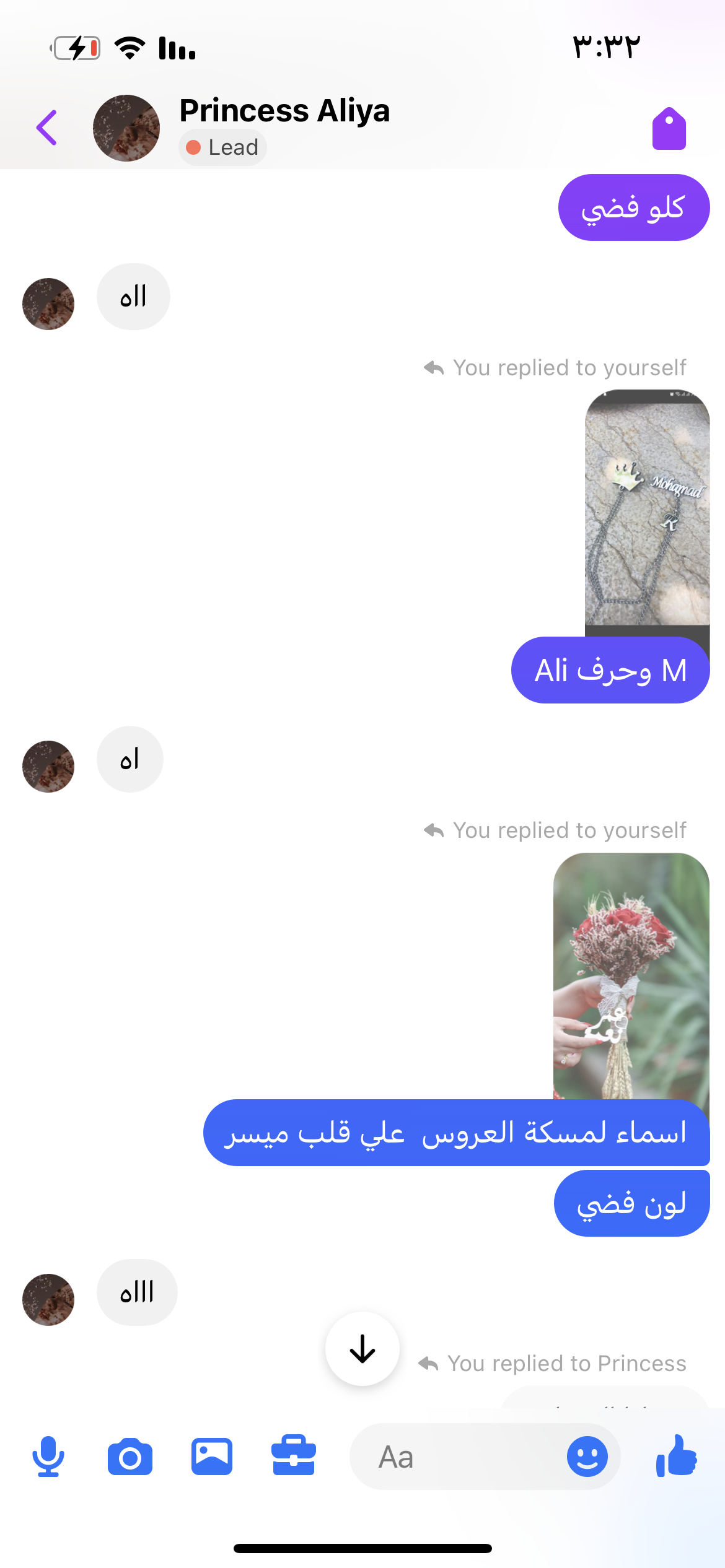This screenshot has height=1568, width=725.
Task: Open the photo gallery picker
Action: (212, 1457)
